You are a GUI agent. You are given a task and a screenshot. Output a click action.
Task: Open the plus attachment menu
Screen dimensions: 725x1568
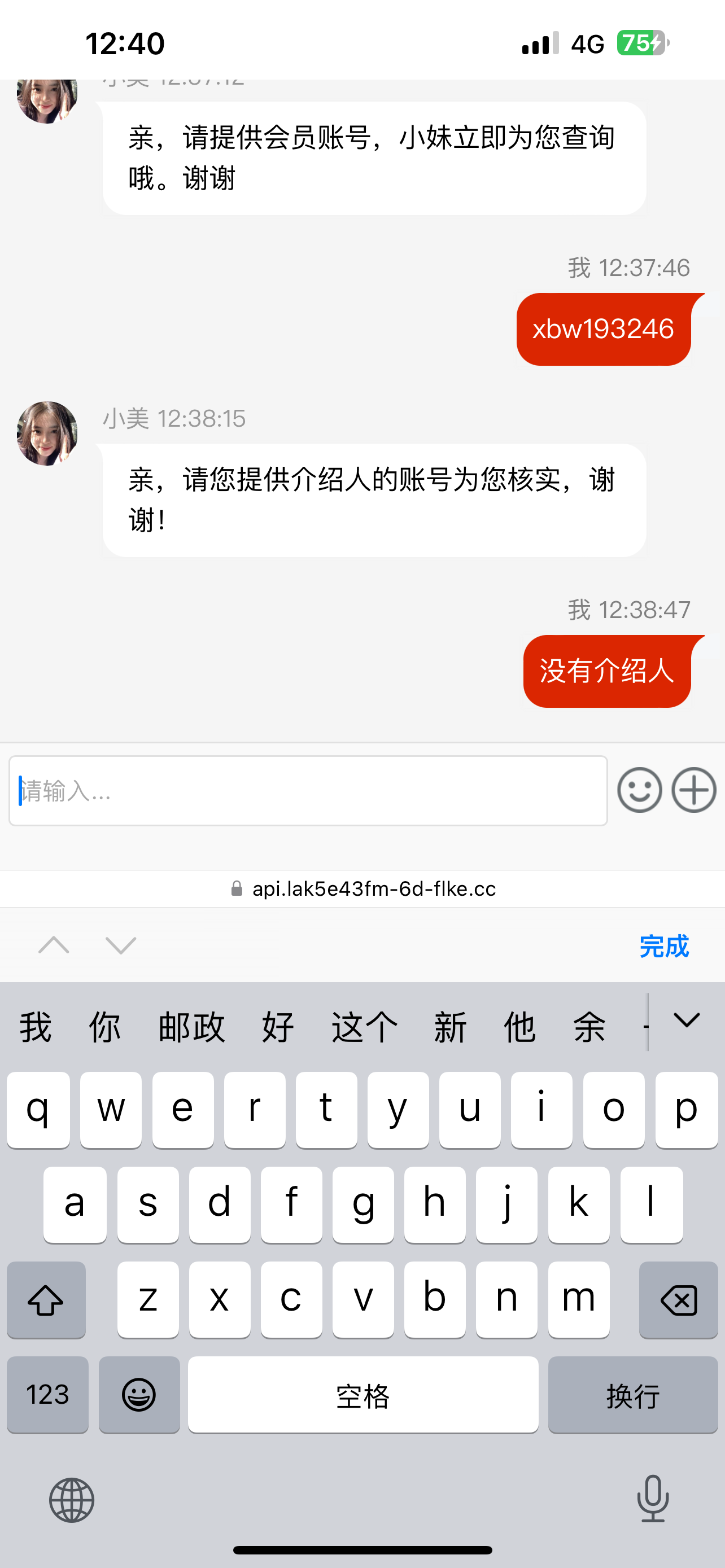click(693, 790)
